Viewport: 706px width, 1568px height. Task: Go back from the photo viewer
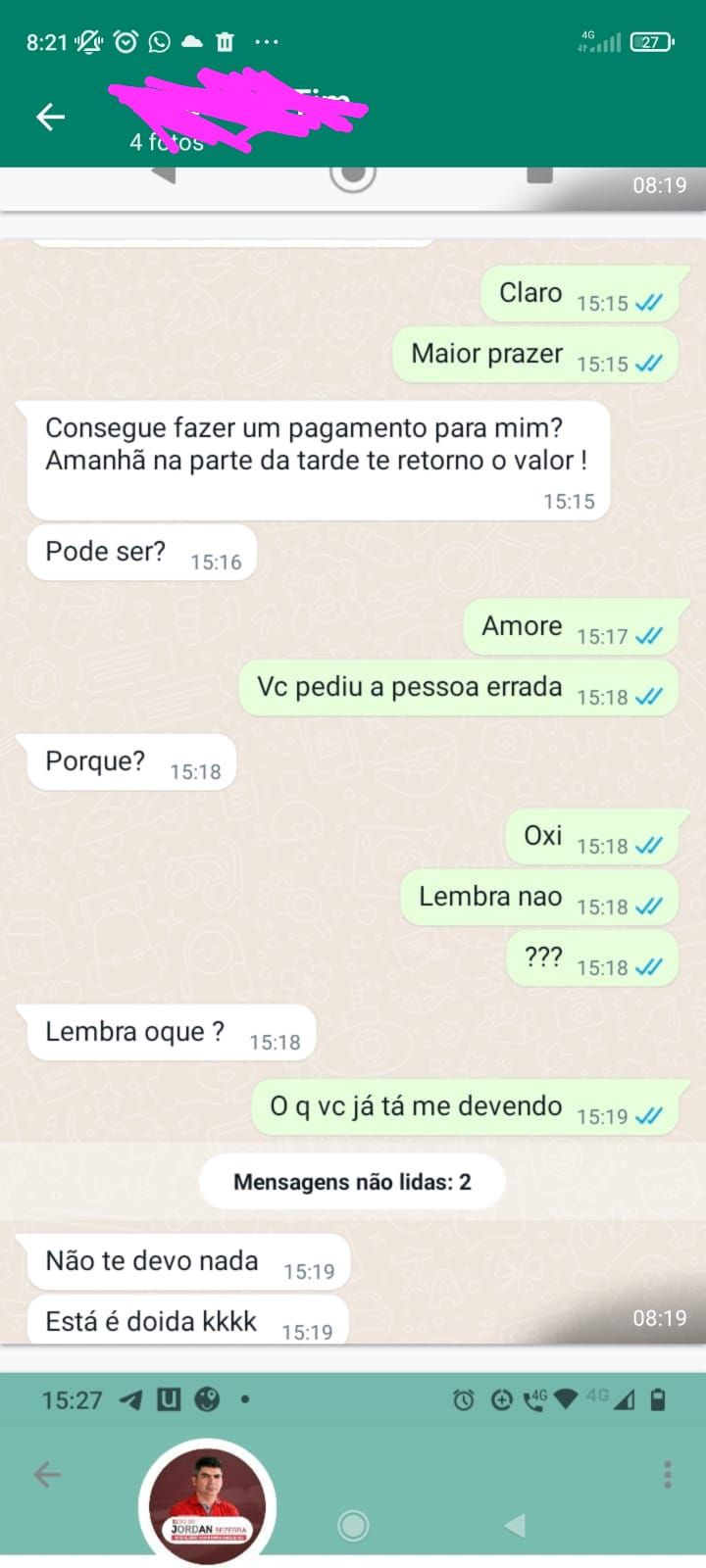(50, 118)
